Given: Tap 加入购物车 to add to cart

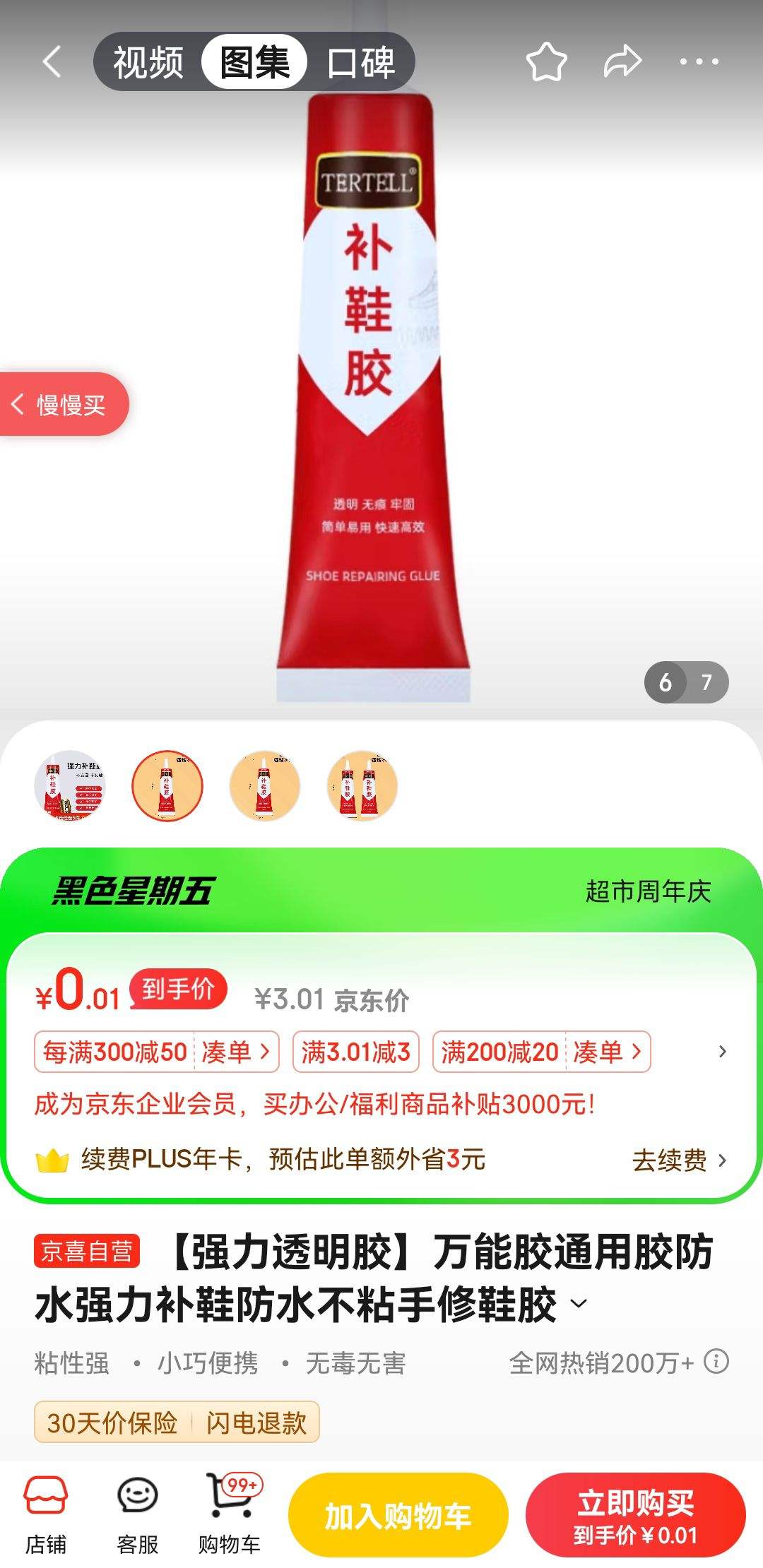Looking at the screenshot, I should [398, 1516].
